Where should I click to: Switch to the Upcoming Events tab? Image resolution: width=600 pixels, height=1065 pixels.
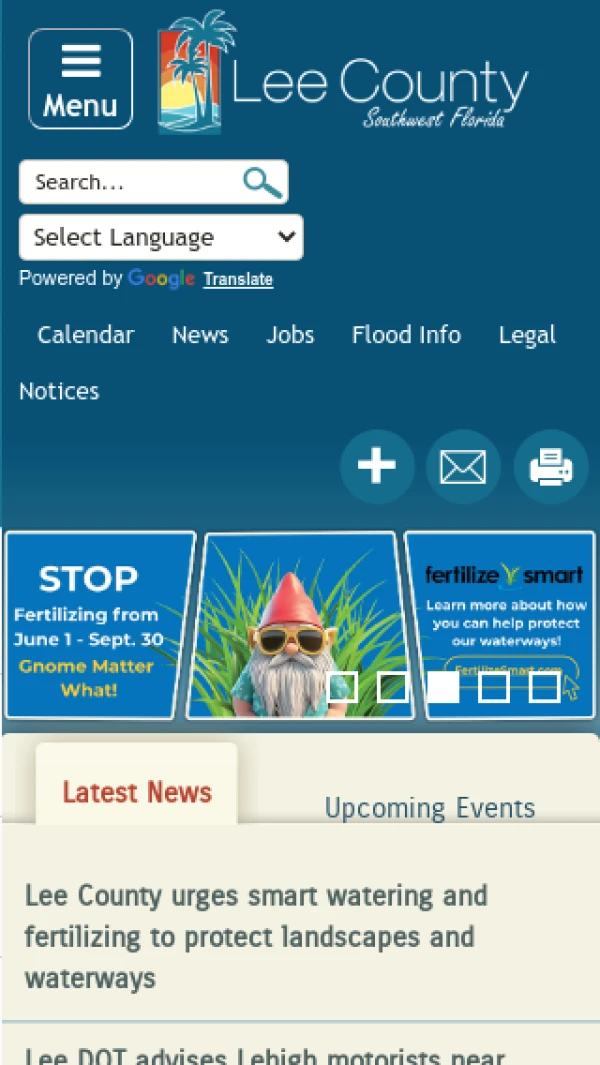[x=430, y=807]
